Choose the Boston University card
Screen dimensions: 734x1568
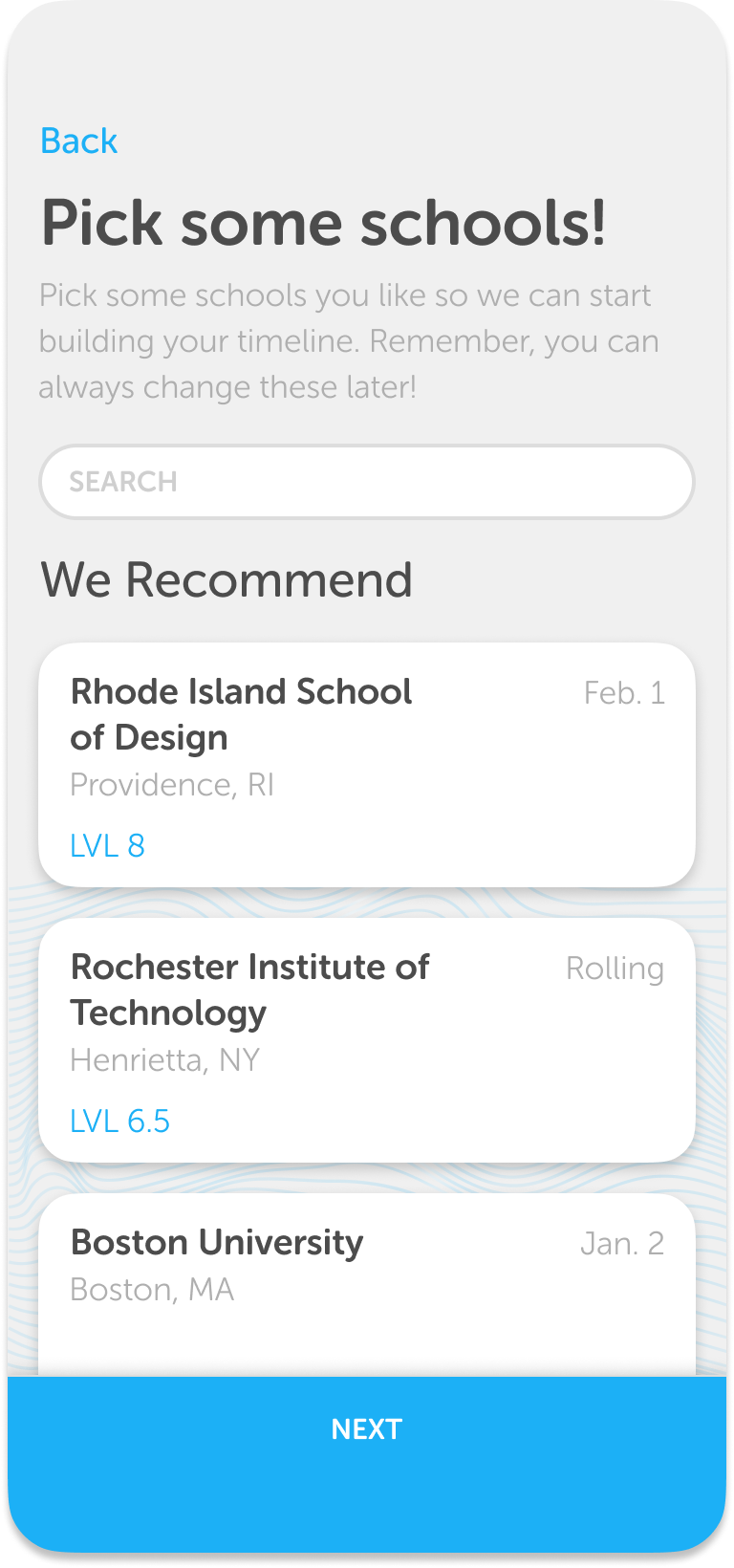tap(367, 1285)
